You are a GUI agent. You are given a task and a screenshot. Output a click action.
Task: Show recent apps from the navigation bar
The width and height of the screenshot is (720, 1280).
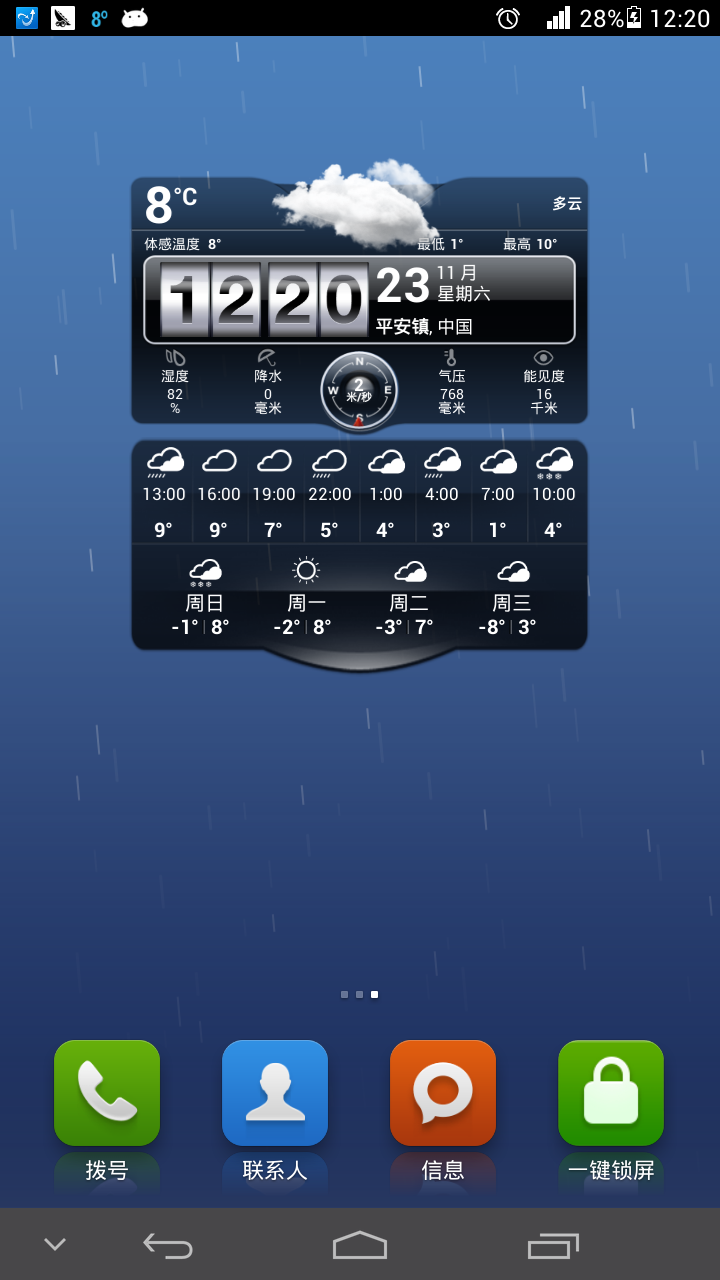point(553,1245)
